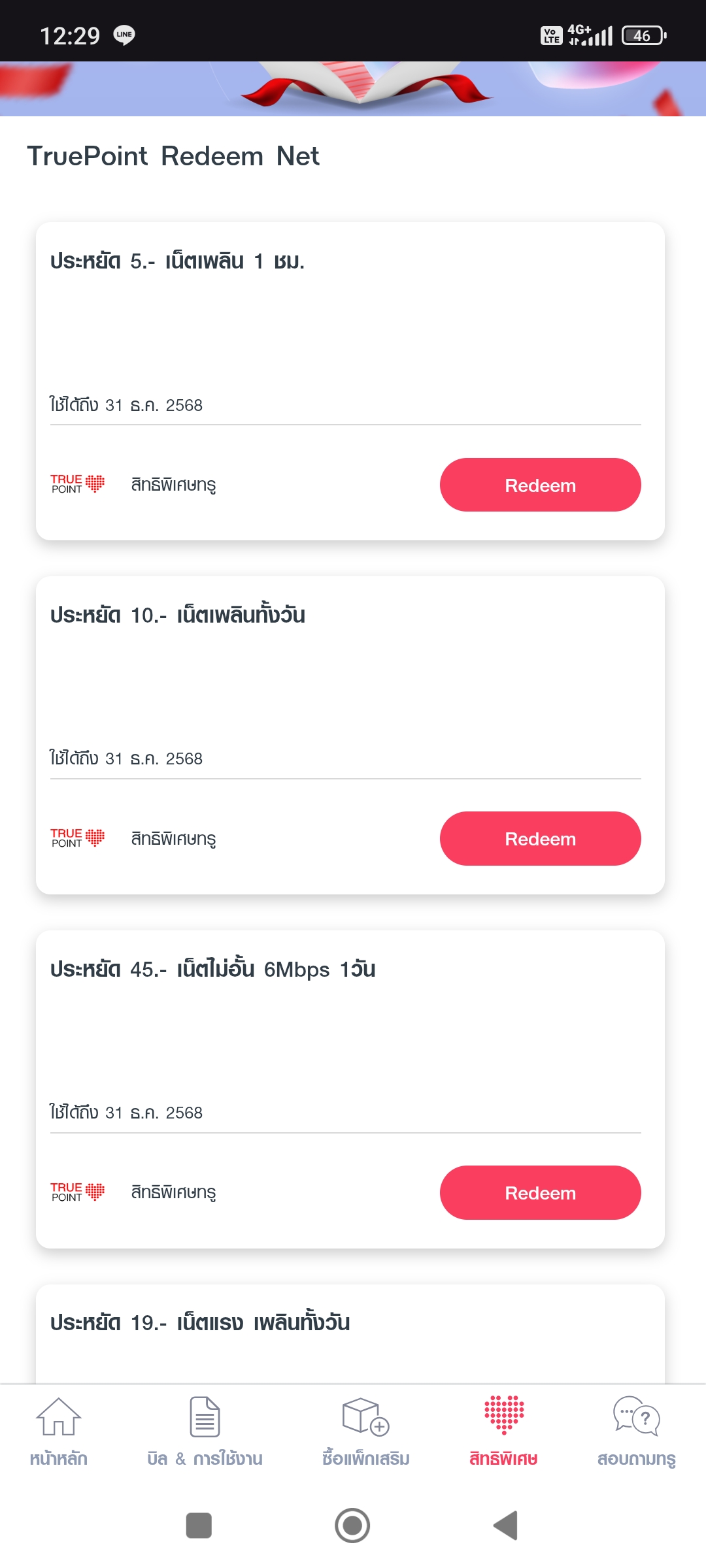Redeem the ประหยัด 45.- 6Mbps 1วัน offer
This screenshot has height=1568, width=706.
[x=540, y=1193]
